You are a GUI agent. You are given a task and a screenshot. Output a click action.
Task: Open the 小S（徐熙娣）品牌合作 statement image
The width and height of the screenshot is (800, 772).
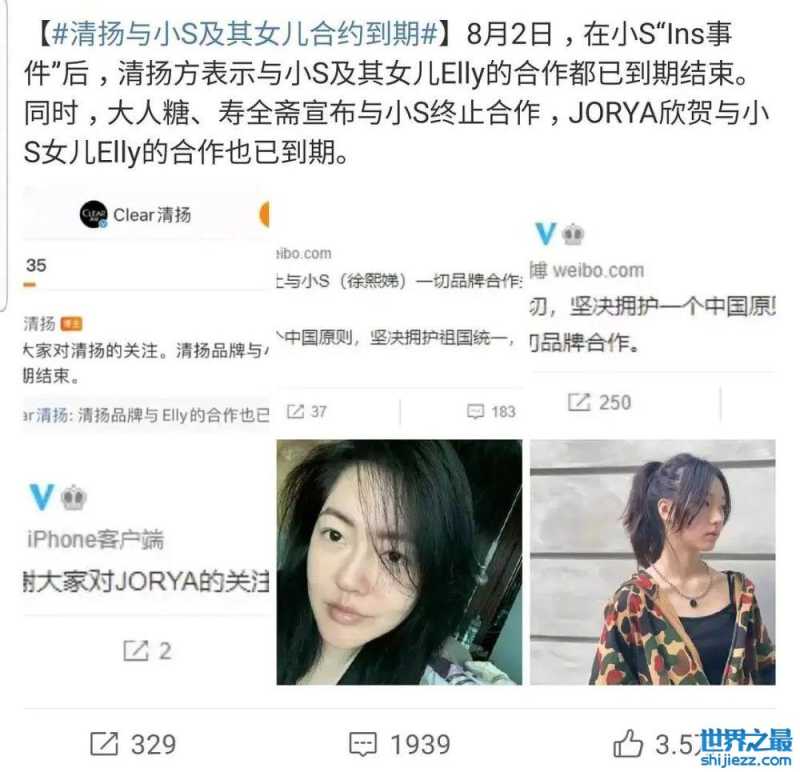(x=397, y=330)
